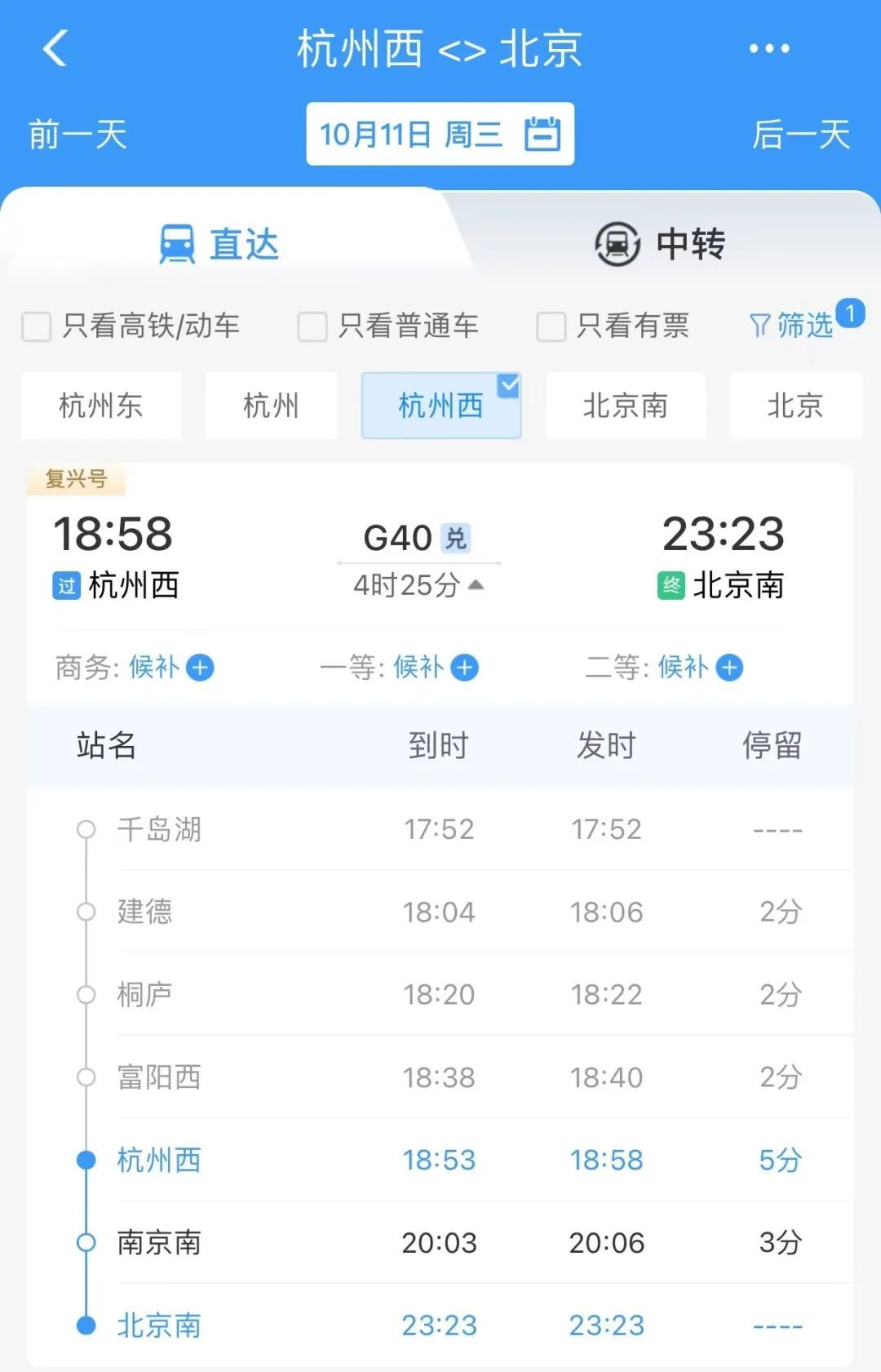Viewport: 881px width, 1372px height.
Task: Check 只看高铁/动车 filter
Action: point(37,326)
